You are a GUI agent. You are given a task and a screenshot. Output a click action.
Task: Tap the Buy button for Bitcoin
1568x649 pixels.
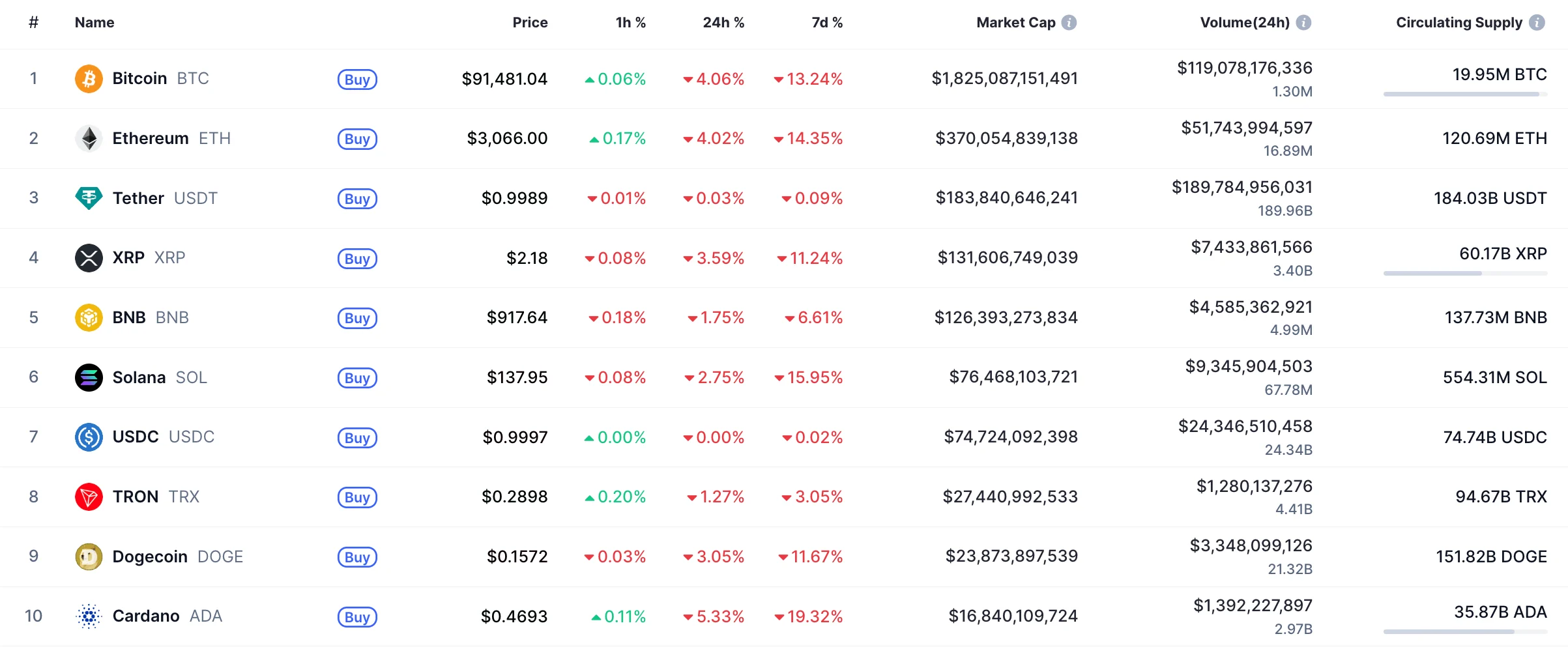click(x=357, y=79)
